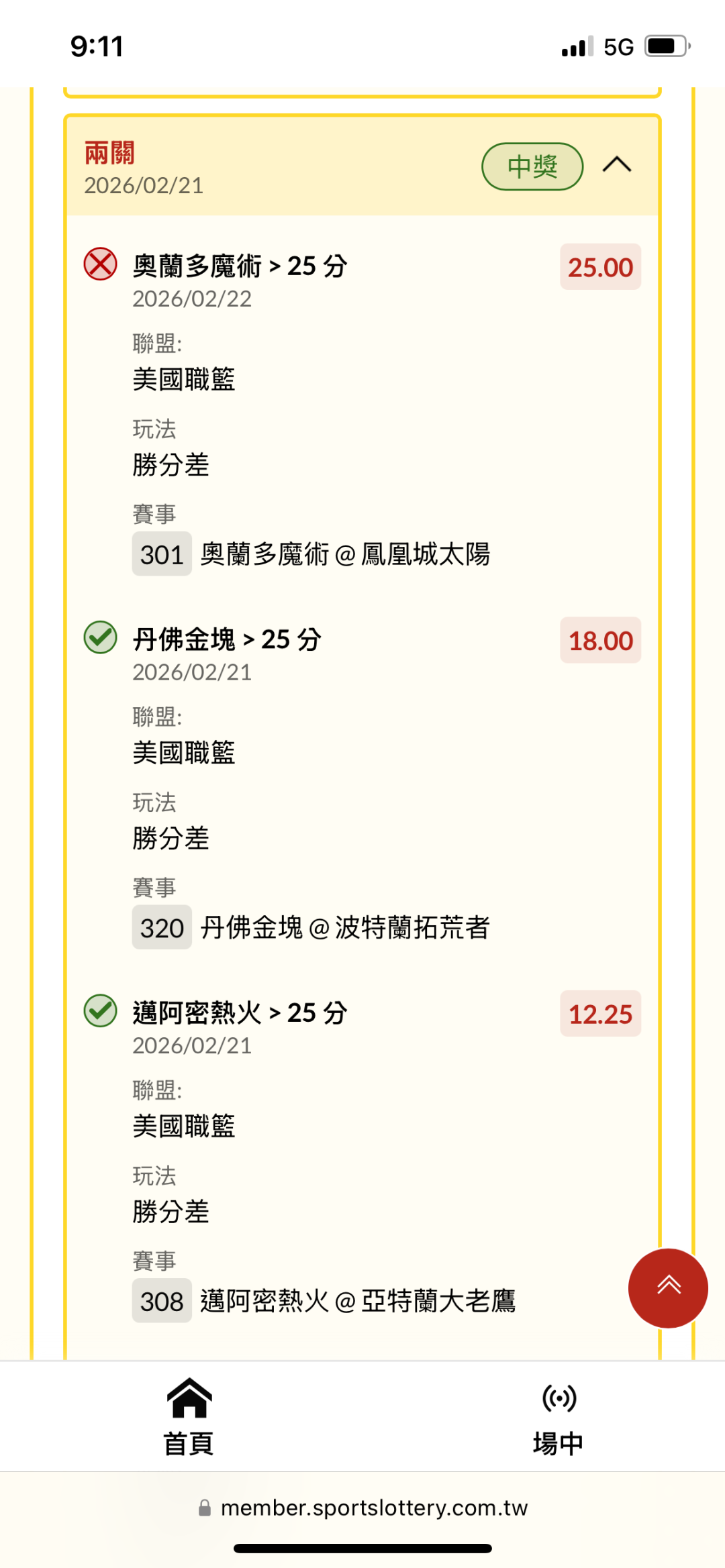Viewport: 725px width, 1568px height.
Task: Tap the member.sportslottery.com.tw address bar
Action: pyautogui.click(x=362, y=1508)
